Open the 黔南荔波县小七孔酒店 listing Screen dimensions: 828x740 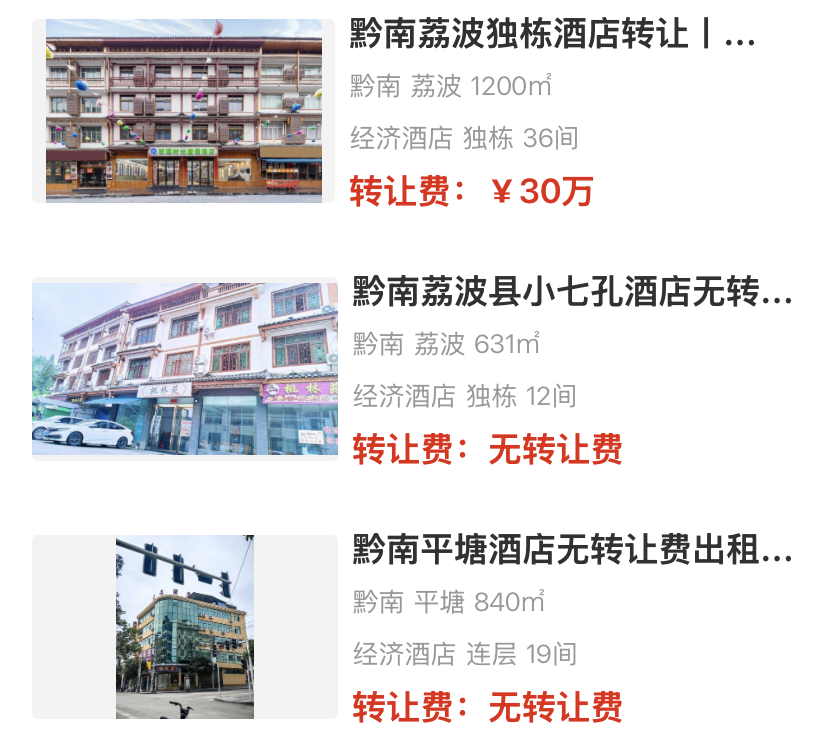tap(572, 294)
